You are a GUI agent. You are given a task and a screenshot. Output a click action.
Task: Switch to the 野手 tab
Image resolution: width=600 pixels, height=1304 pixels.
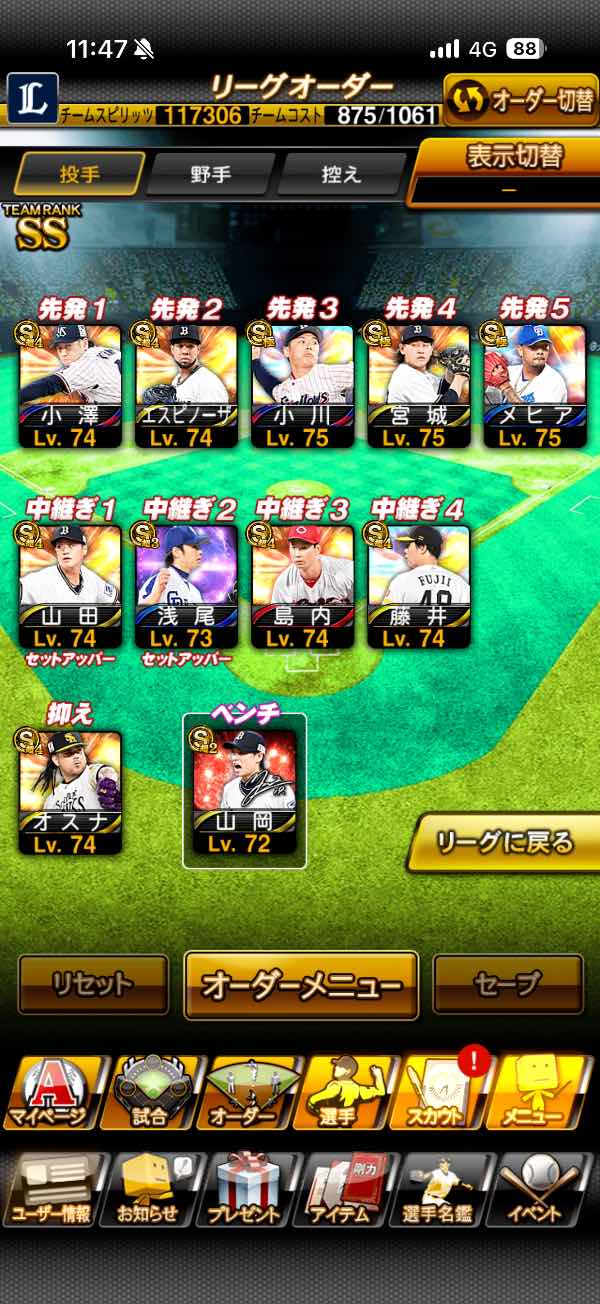[x=210, y=174]
